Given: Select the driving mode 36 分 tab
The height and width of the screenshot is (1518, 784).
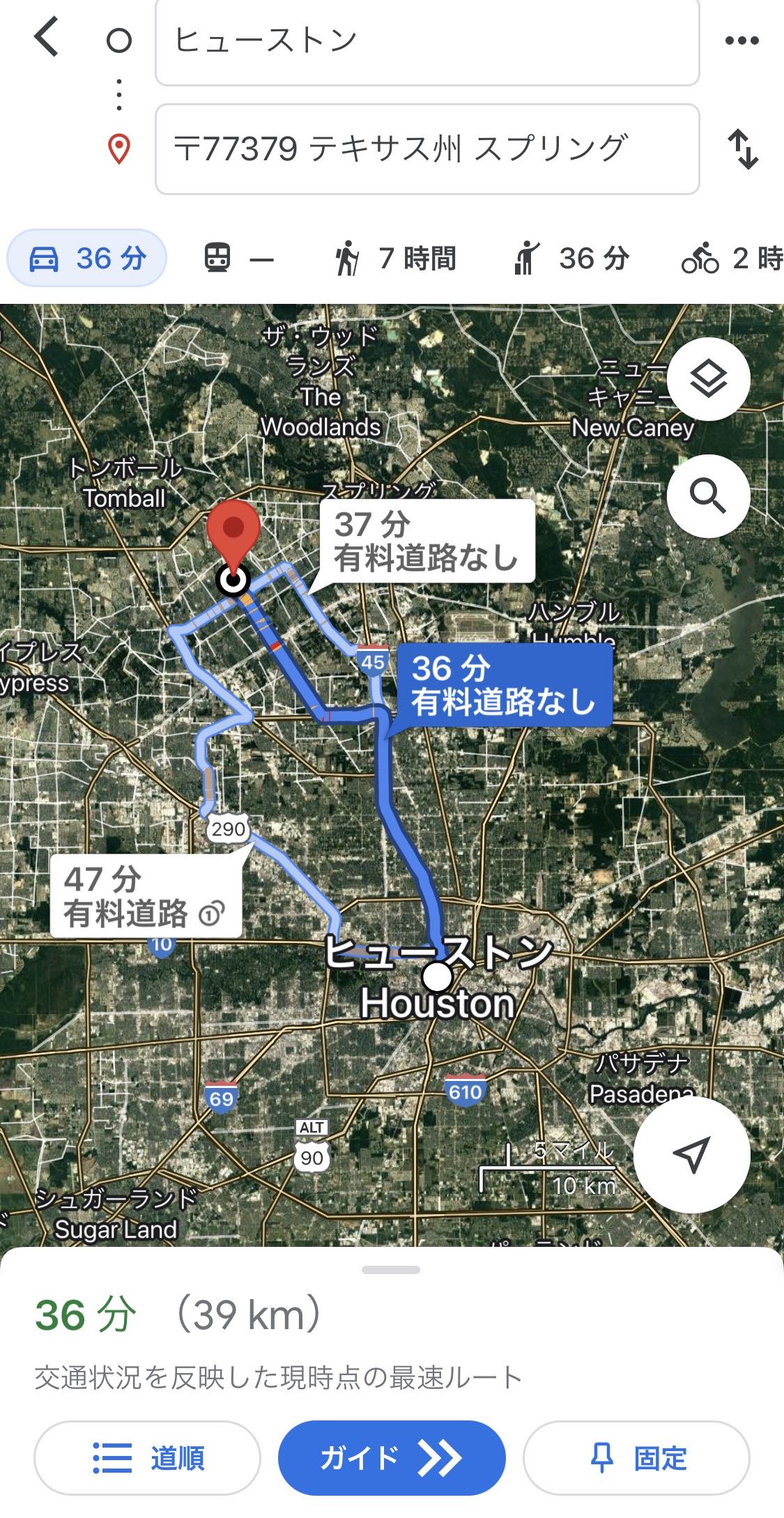Looking at the screenshot, I should pos(87,258).
